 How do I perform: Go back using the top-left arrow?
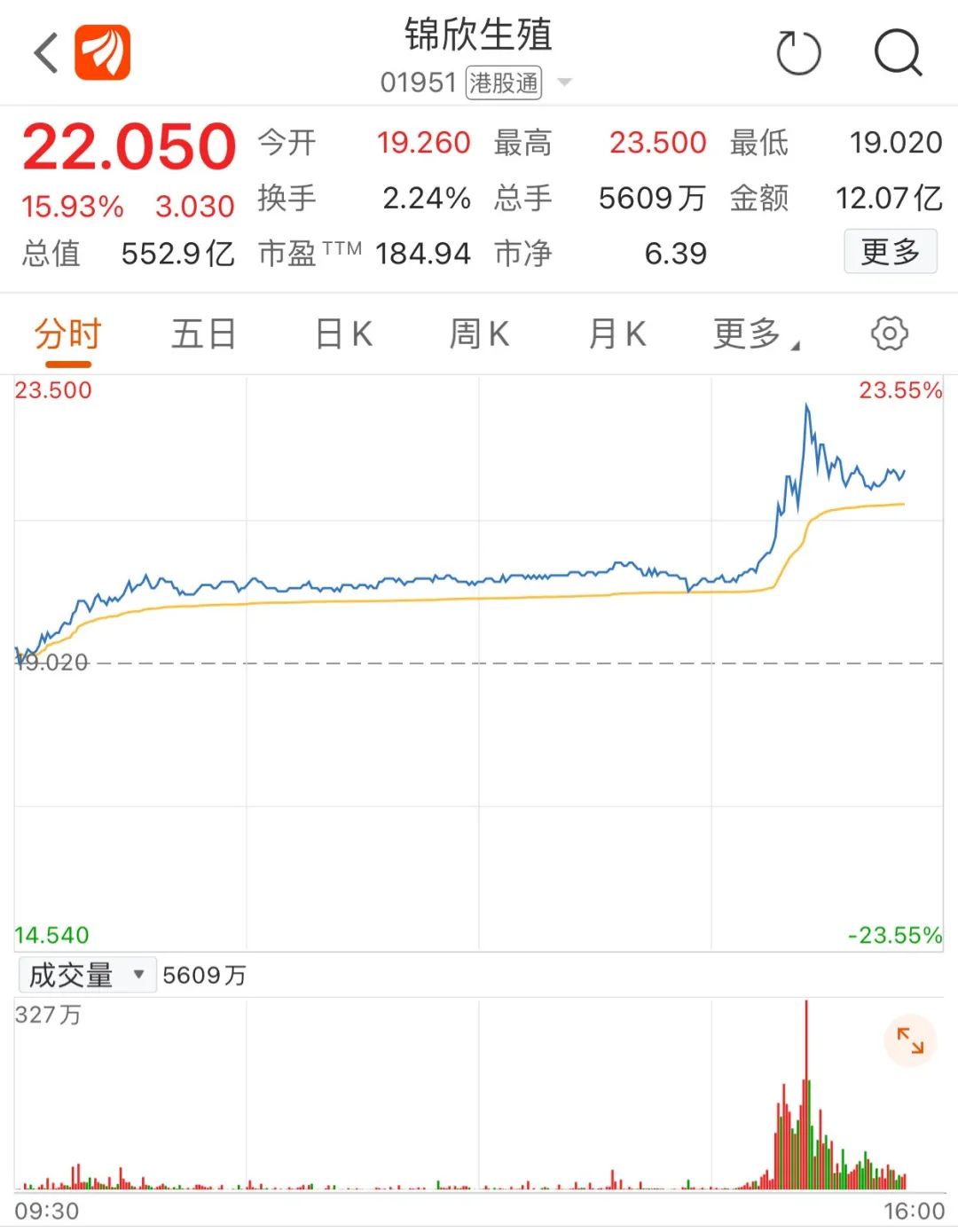46,53
